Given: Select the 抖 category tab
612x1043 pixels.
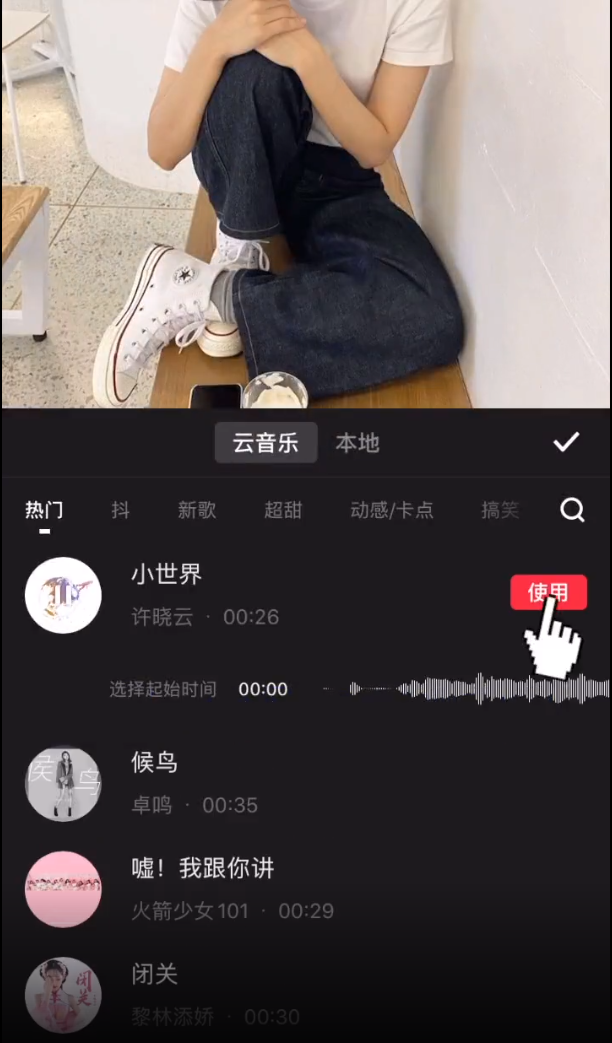Looking at the screenshot, I should [x=121, y=510].
